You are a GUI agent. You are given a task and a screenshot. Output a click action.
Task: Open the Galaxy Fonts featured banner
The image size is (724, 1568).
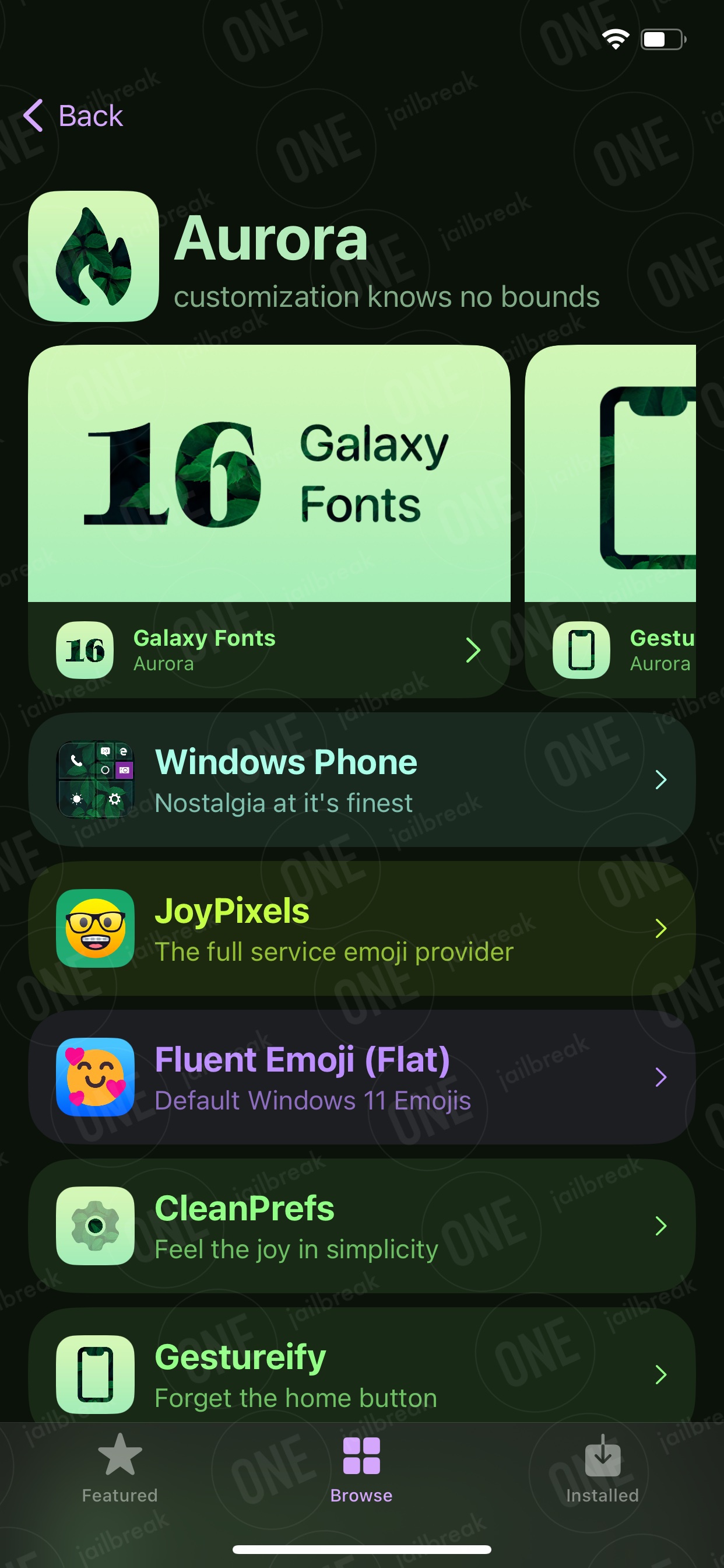[x=269, y=521]
